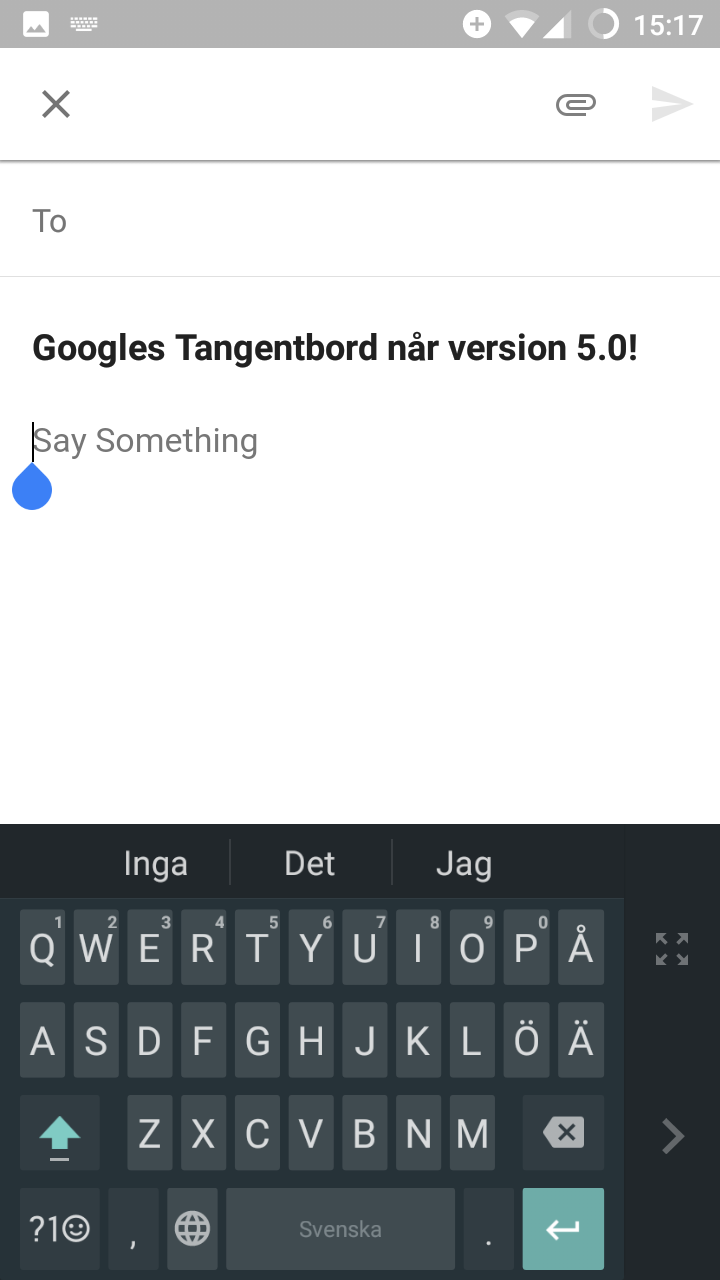The image size is (720, 1280).
Task: Tap the enter key
Action: (x=563, y=1229)
